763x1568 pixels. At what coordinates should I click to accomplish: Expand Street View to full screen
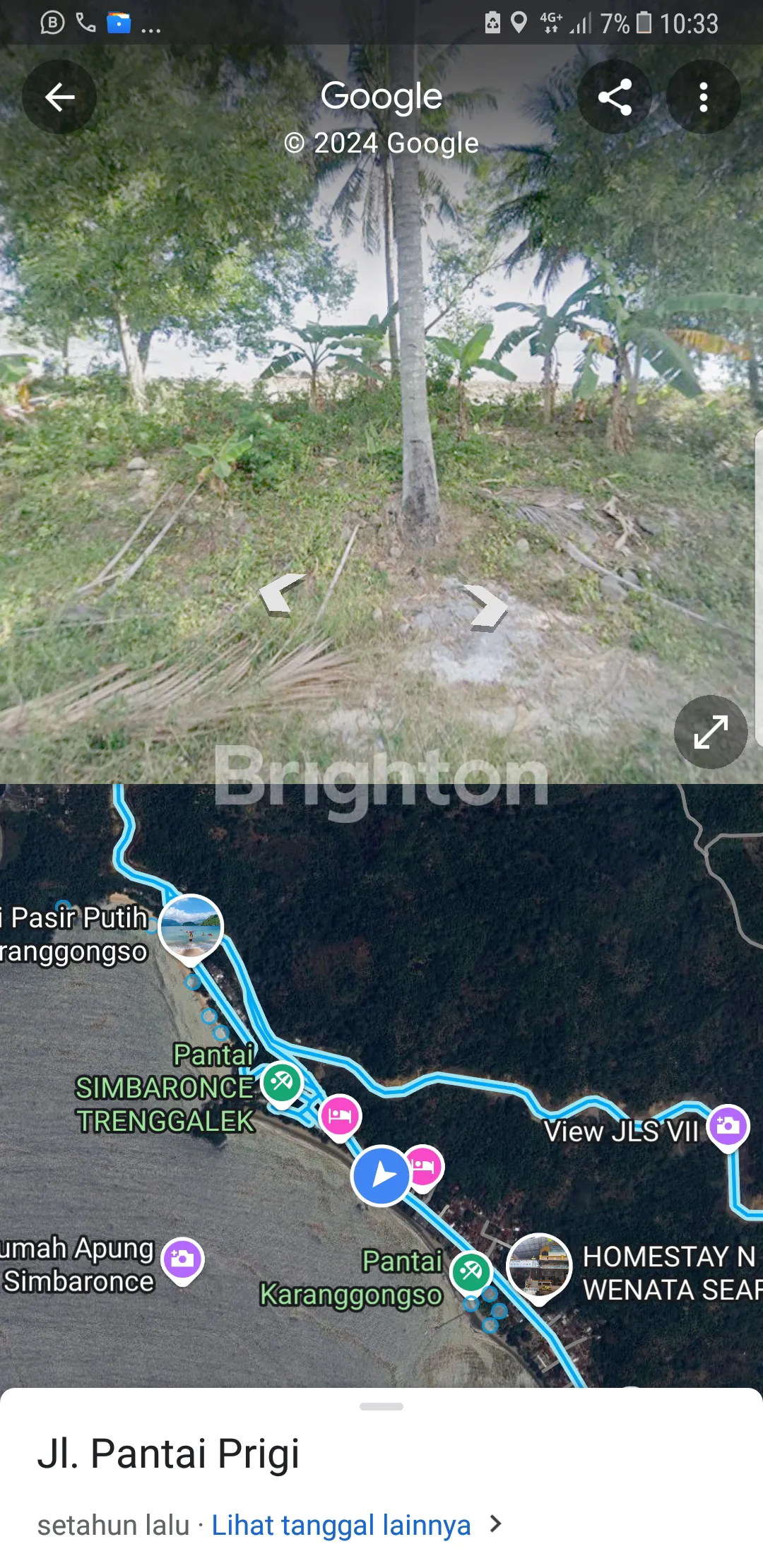[x=710, y=732]
